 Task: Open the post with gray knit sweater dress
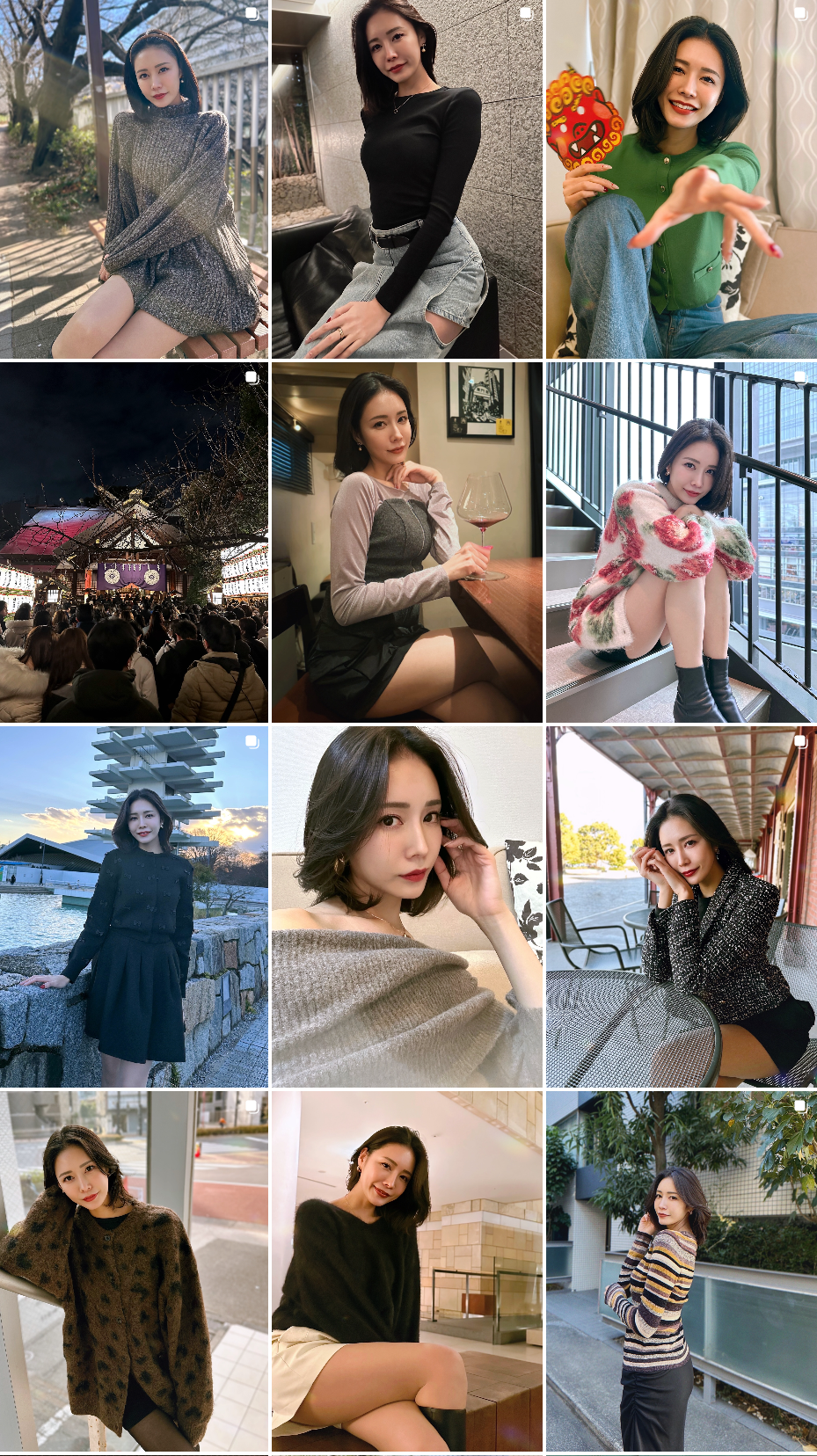pyautogui.click(x=134, y=178)
